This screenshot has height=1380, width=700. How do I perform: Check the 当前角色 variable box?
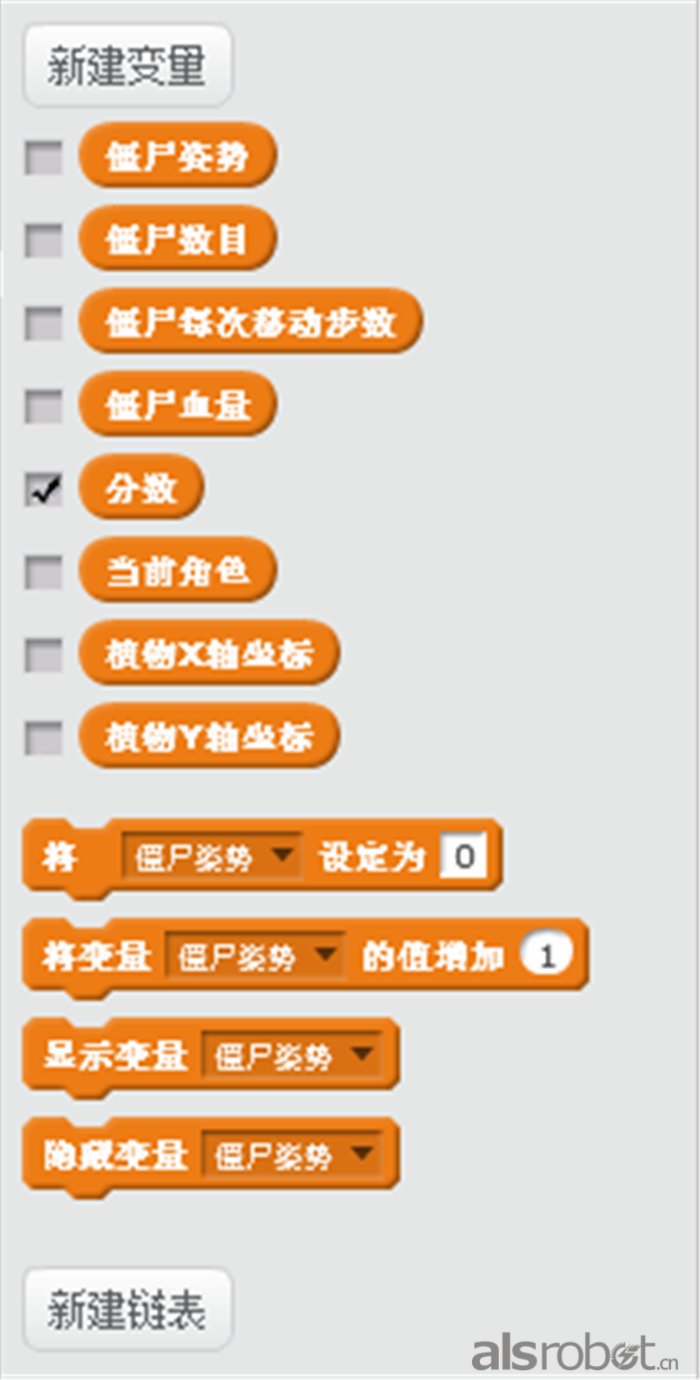43,572
